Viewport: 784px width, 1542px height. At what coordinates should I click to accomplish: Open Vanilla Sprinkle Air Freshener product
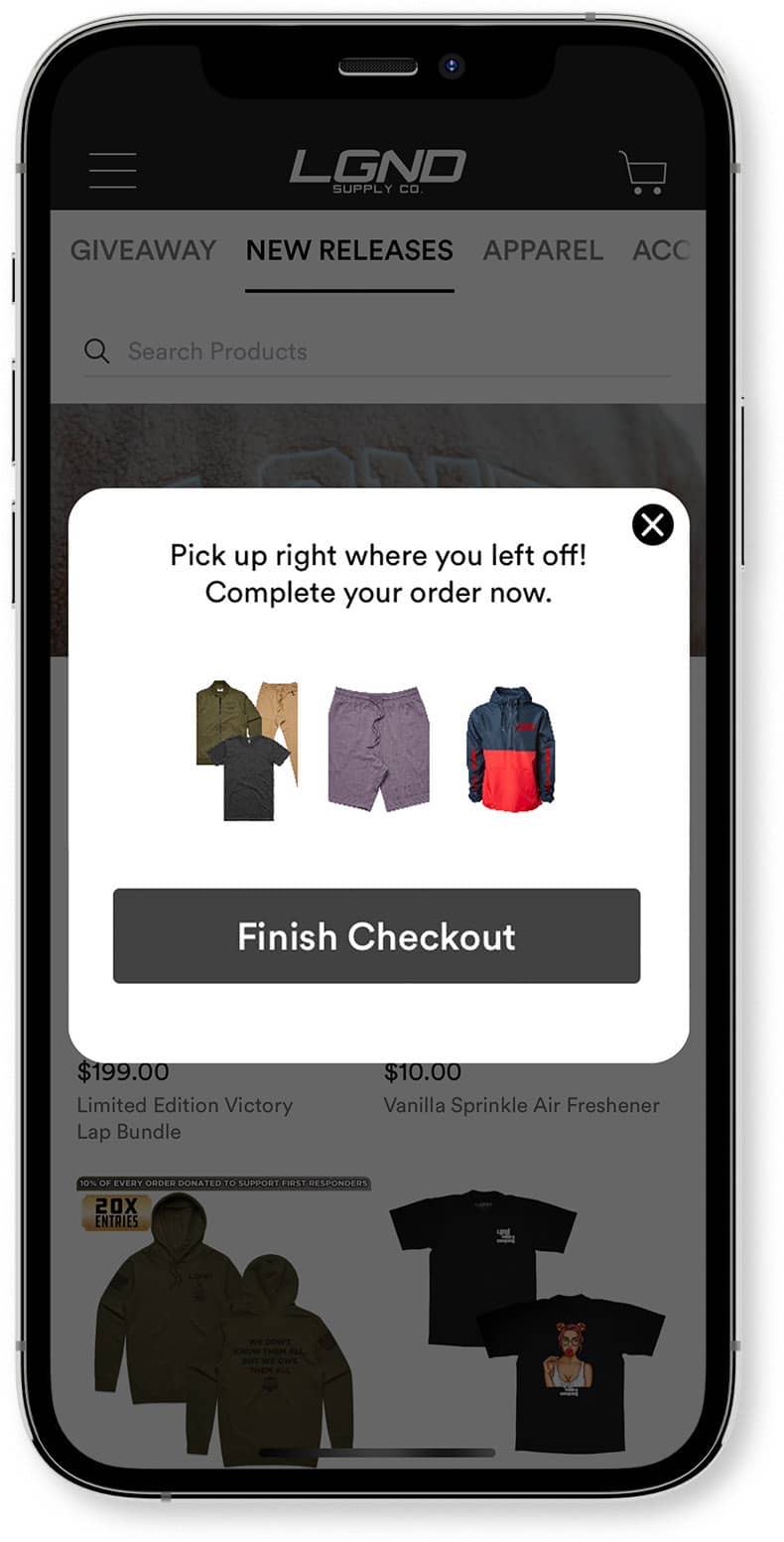[521, 1105]
